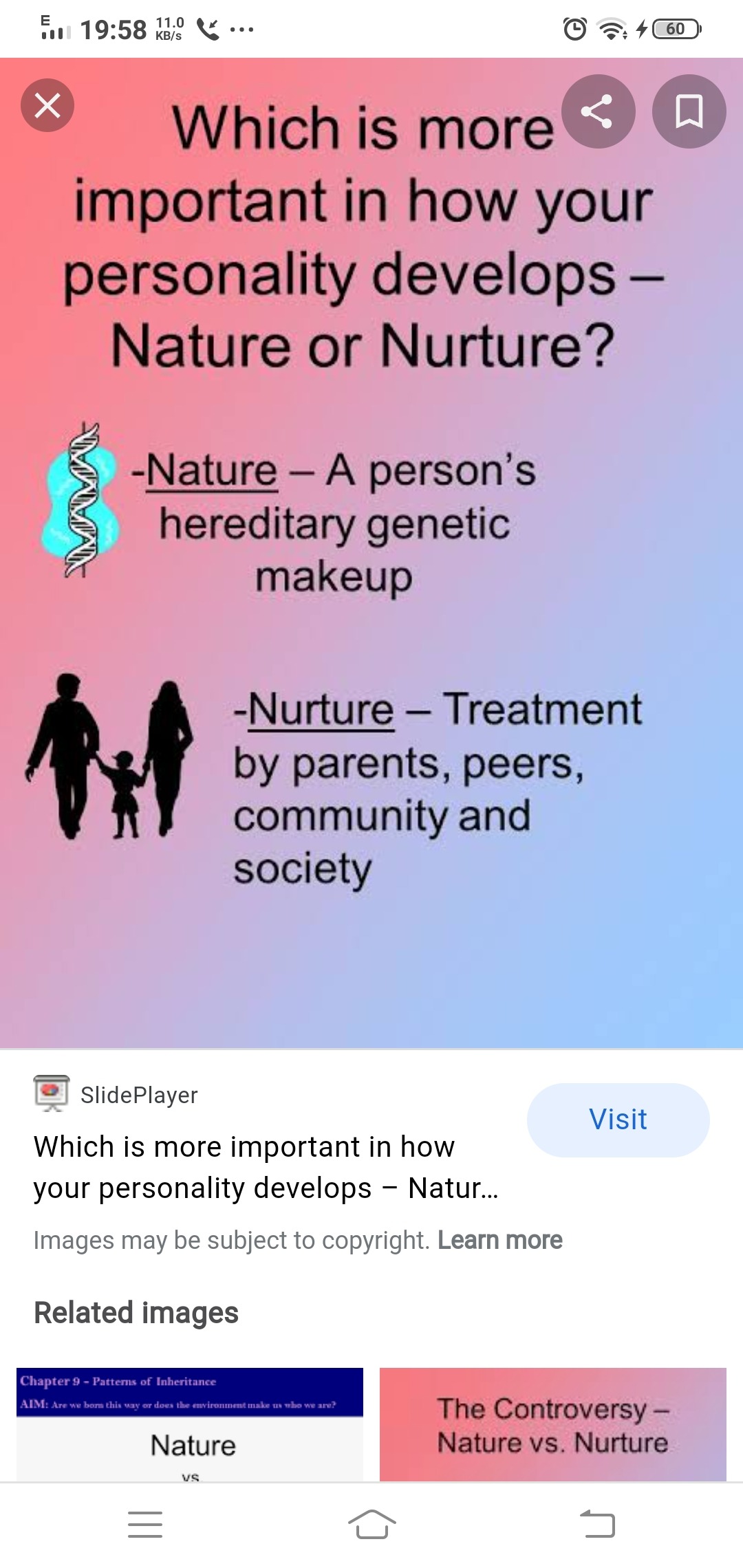
Task: Open The Controversy Nature vs. Nurture image
Action: point(552,1424)
